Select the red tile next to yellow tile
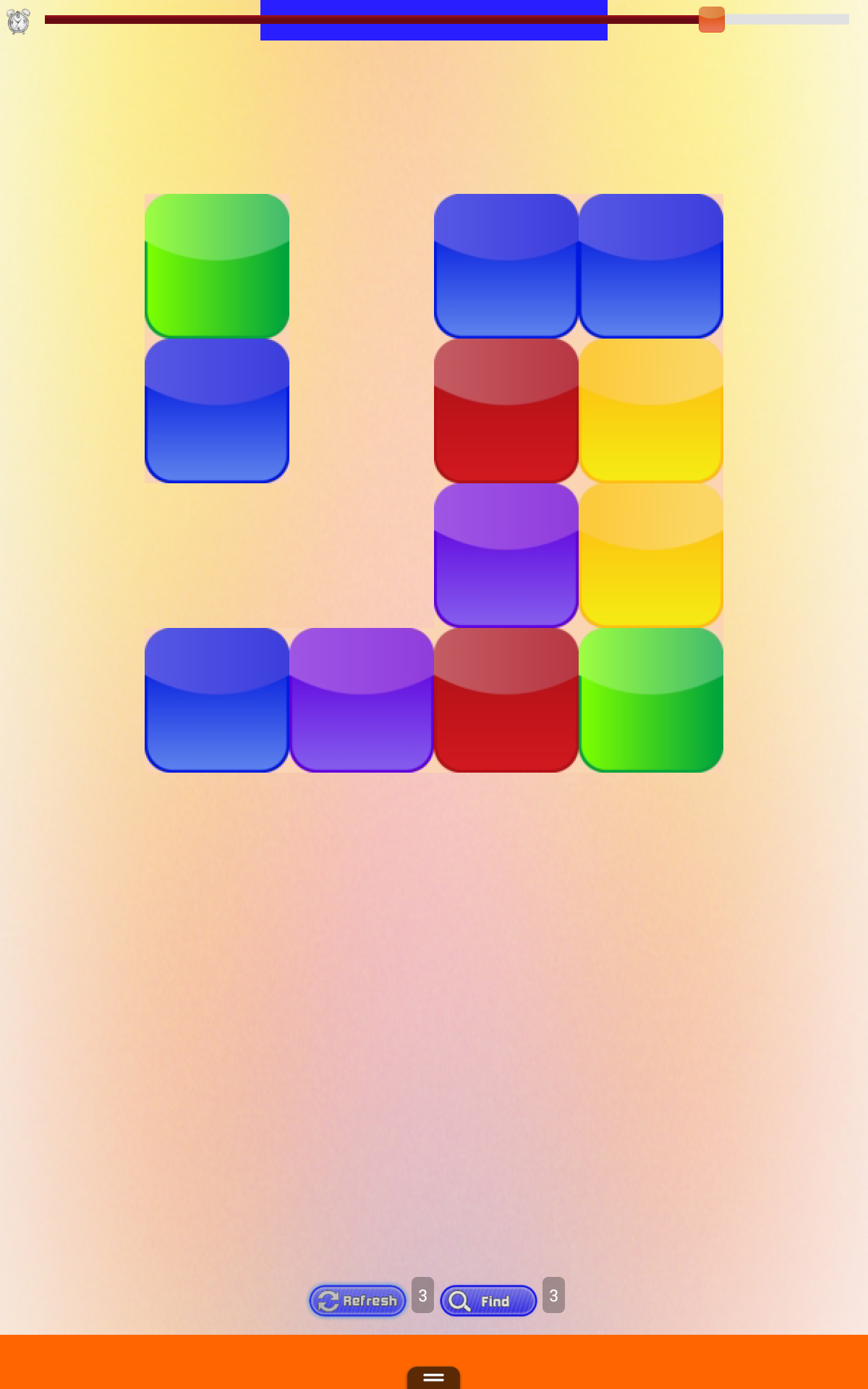Screen dimensions: 868x1389 [x=506, y=412]
